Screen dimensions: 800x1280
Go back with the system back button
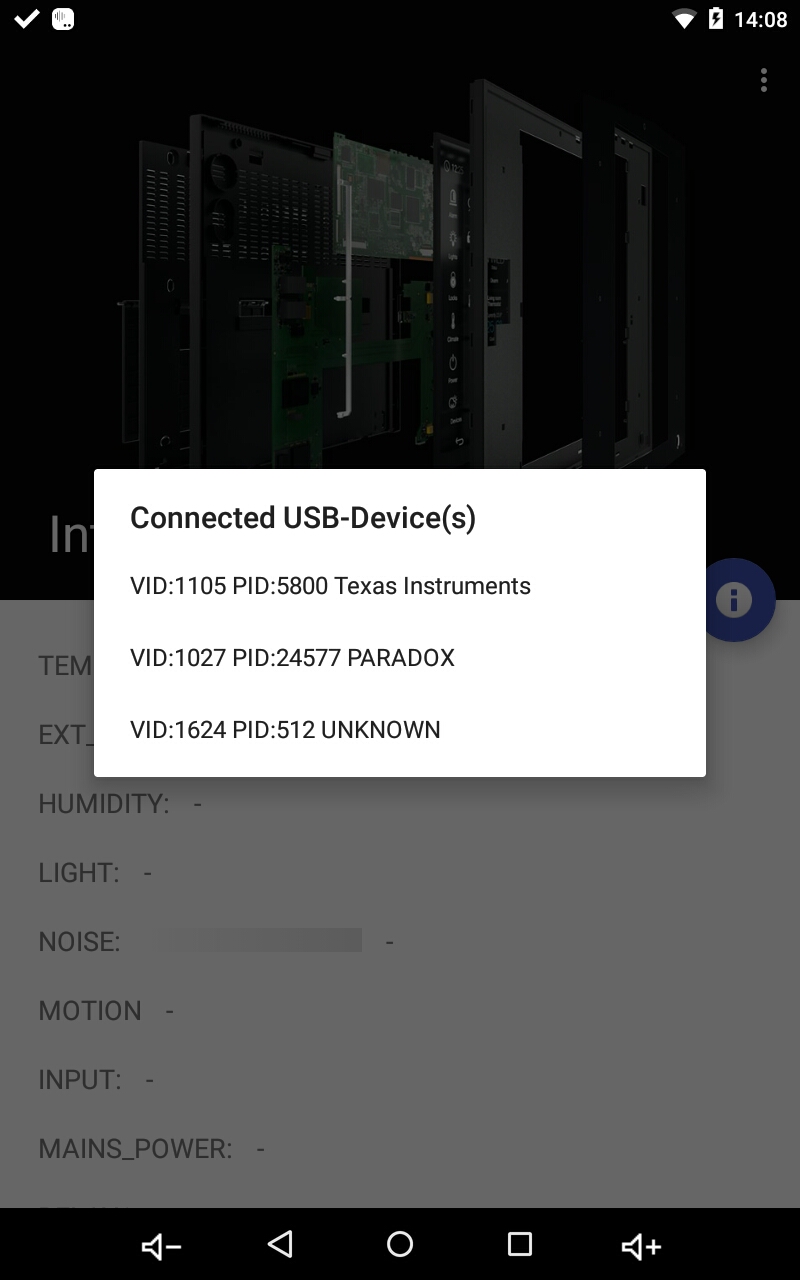tap(280, 1244)
